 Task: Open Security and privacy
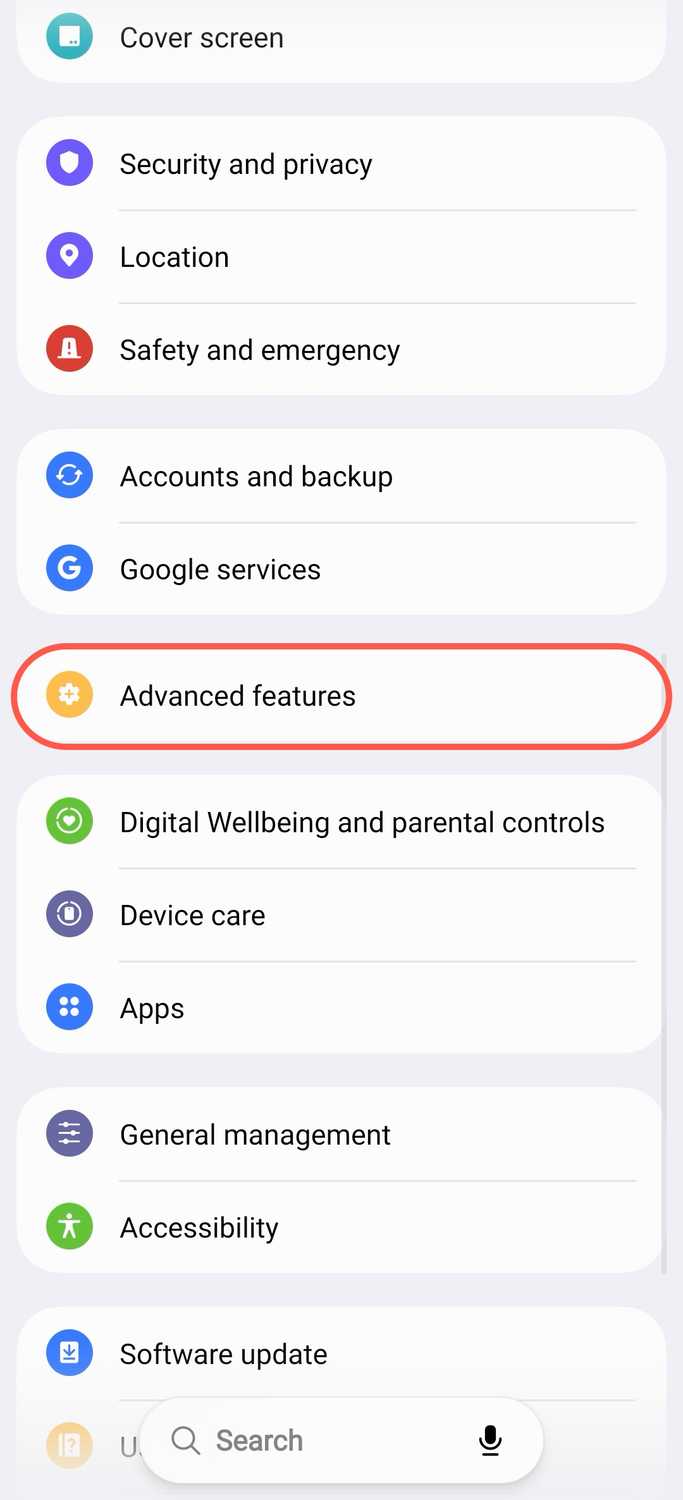(x=341, y=164)
